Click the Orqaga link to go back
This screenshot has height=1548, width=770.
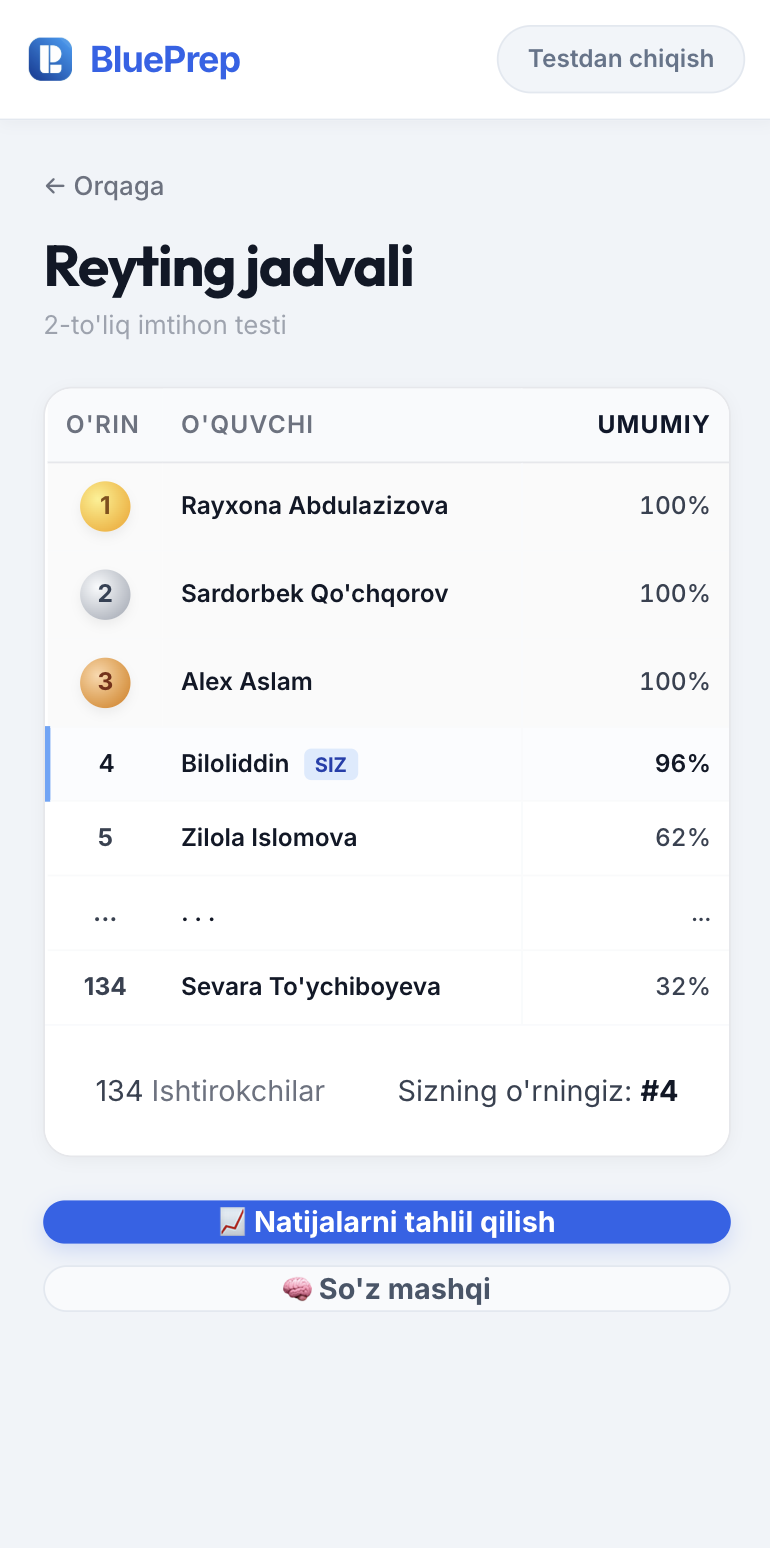pyautogui.click(x=115, y=186)
